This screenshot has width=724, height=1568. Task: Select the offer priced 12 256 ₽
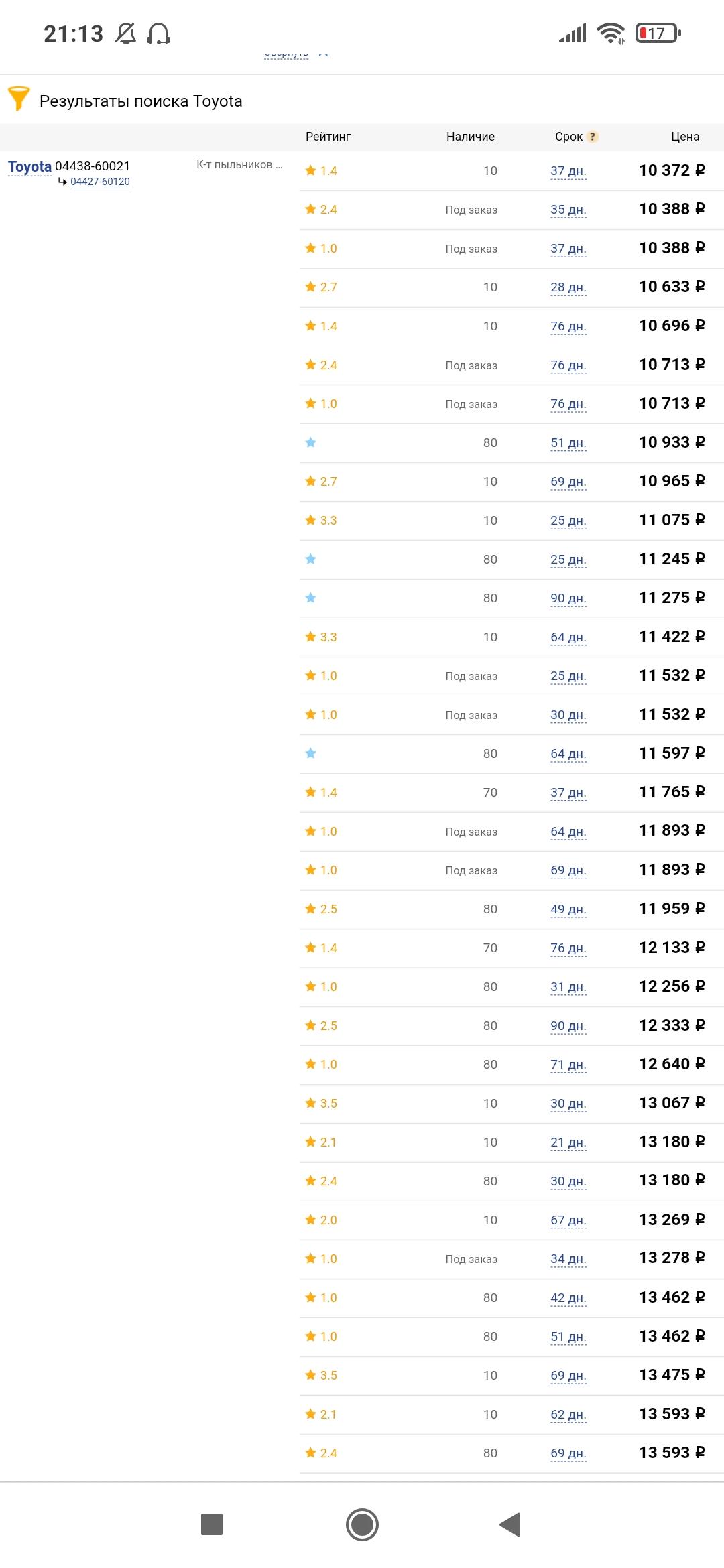point(671,986)
